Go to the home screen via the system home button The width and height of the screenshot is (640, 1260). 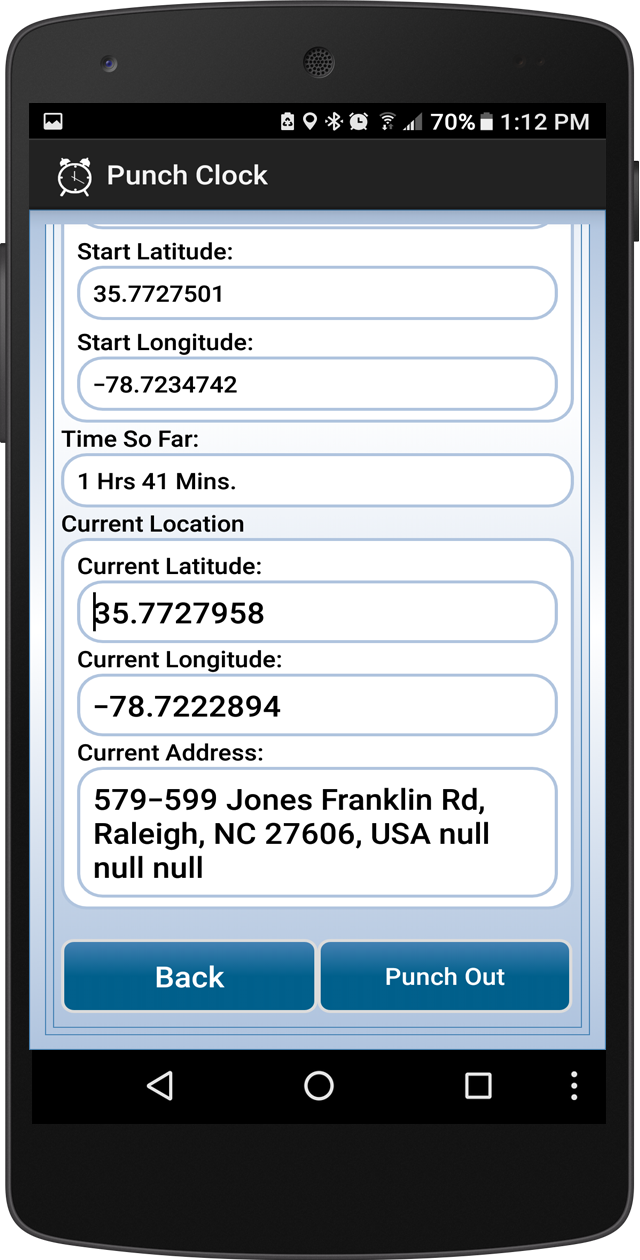coord(319,1085)
